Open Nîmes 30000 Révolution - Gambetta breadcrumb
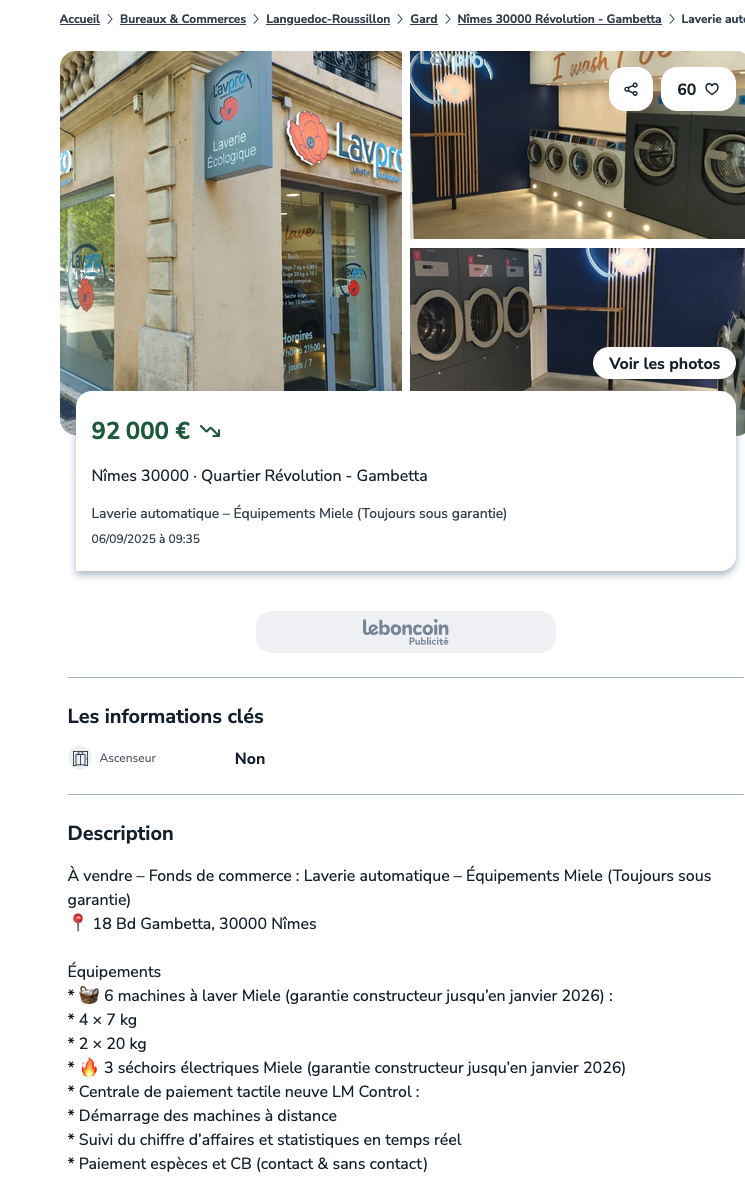This screenshot has width=745, height=1187. point(559,19)
